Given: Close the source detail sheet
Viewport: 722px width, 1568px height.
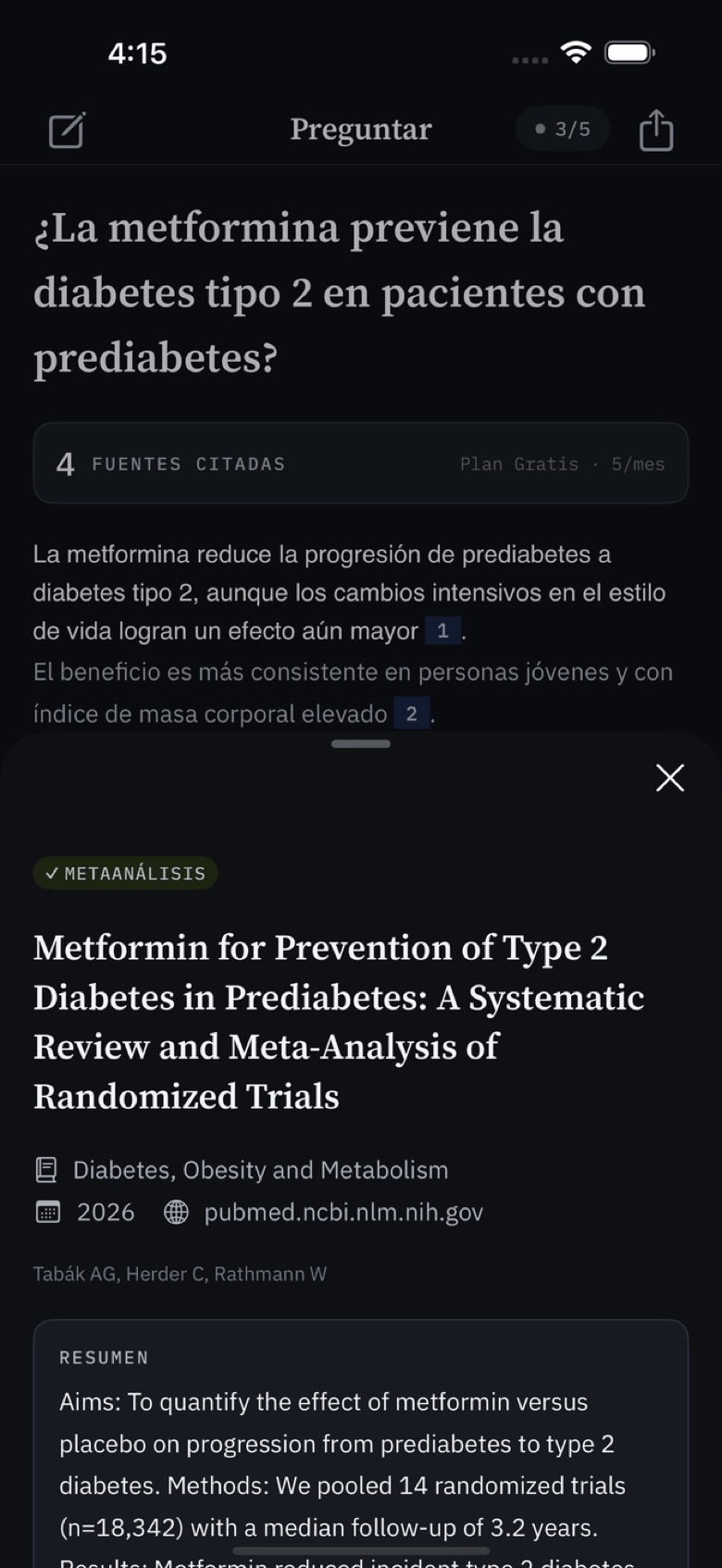Looking at the screenshot, I should 670,778.
